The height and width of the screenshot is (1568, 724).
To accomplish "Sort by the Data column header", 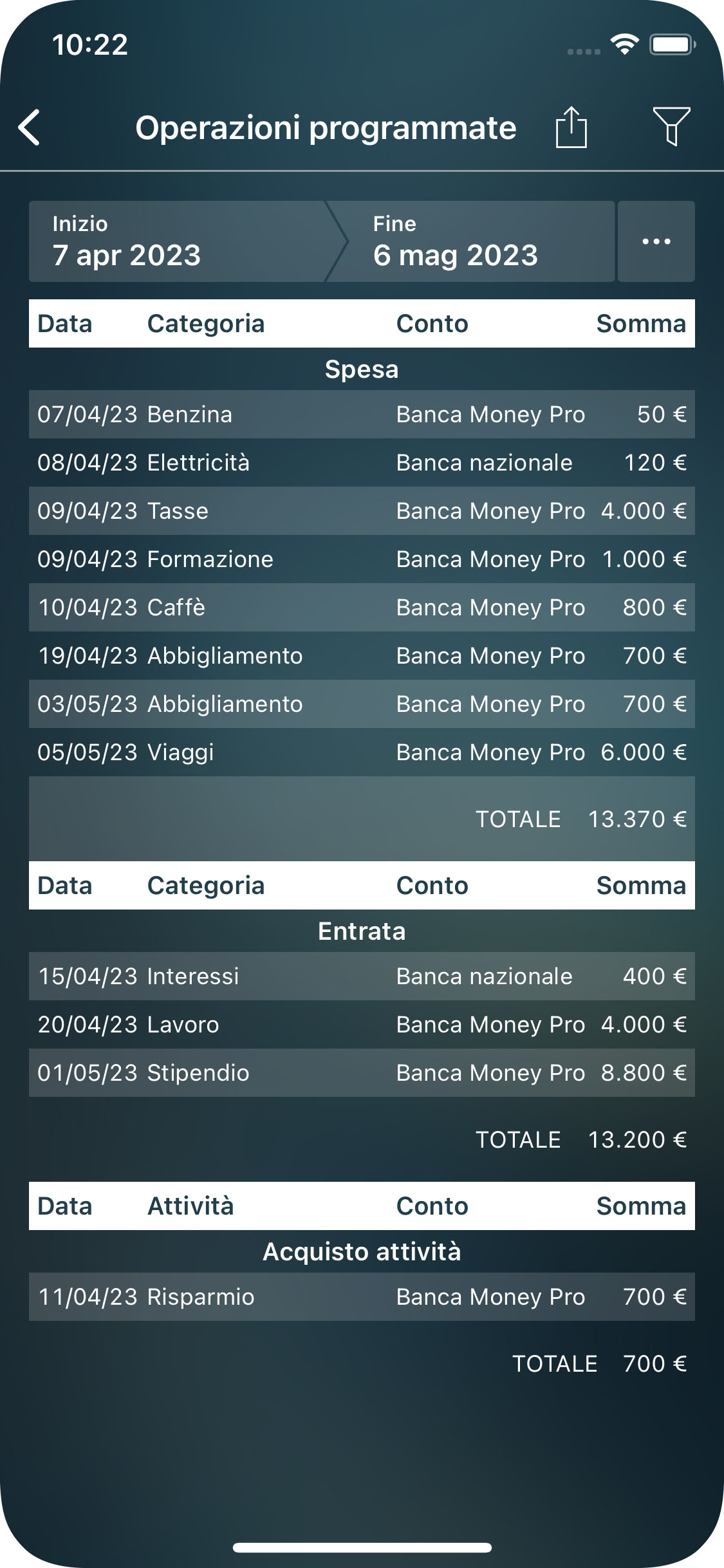I will click(x=65, y=324).
